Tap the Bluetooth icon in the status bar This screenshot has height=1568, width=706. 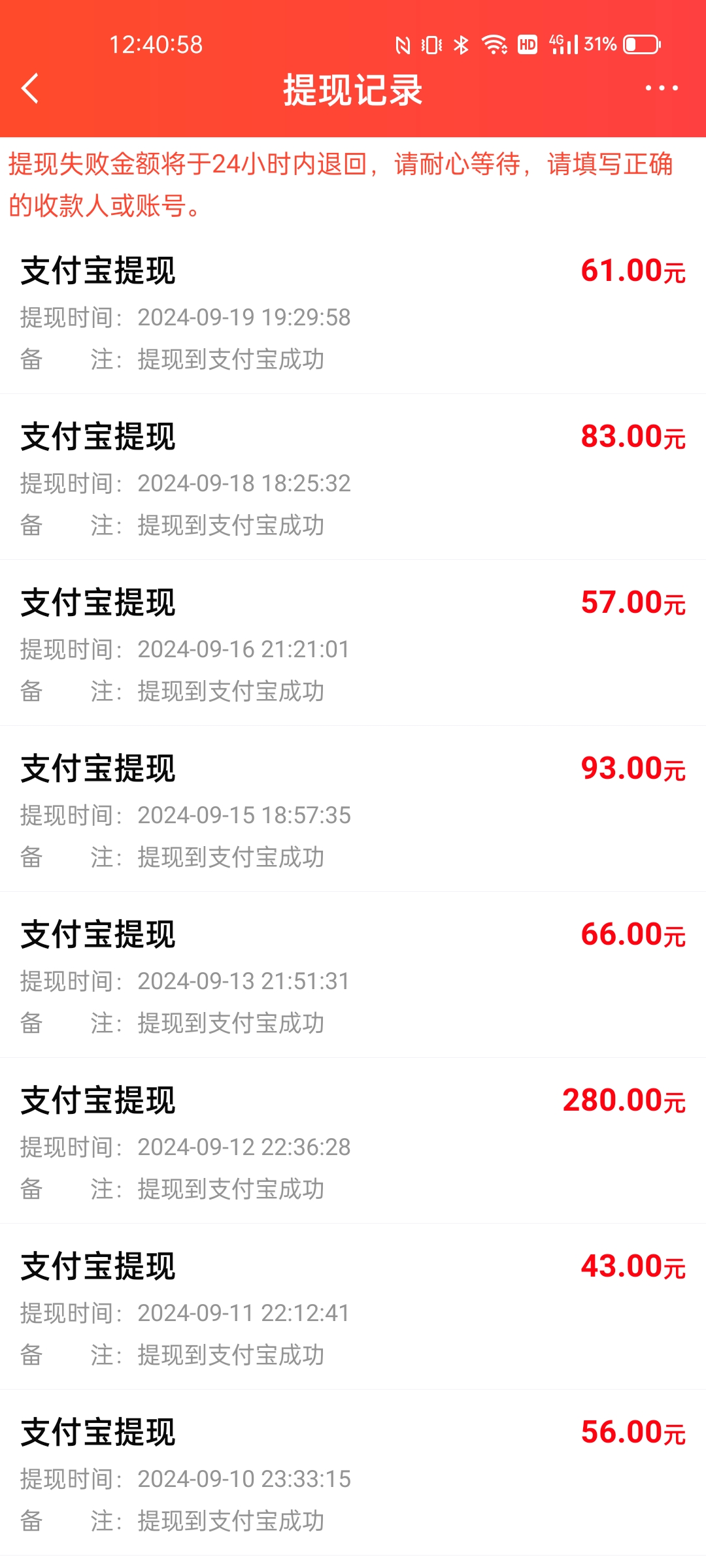(462, 44)
